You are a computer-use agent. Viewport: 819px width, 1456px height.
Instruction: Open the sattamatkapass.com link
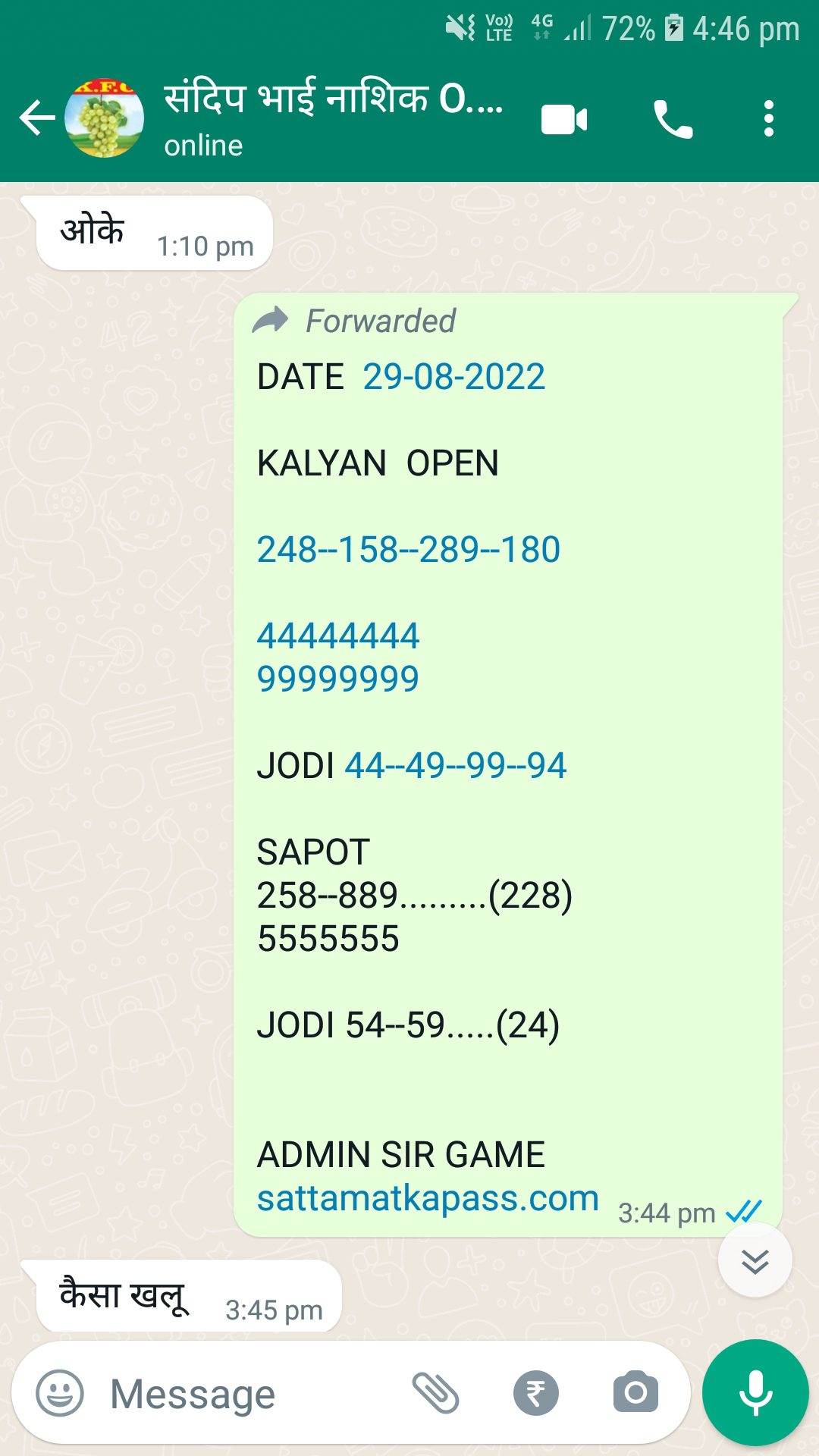pos(428,1198)
